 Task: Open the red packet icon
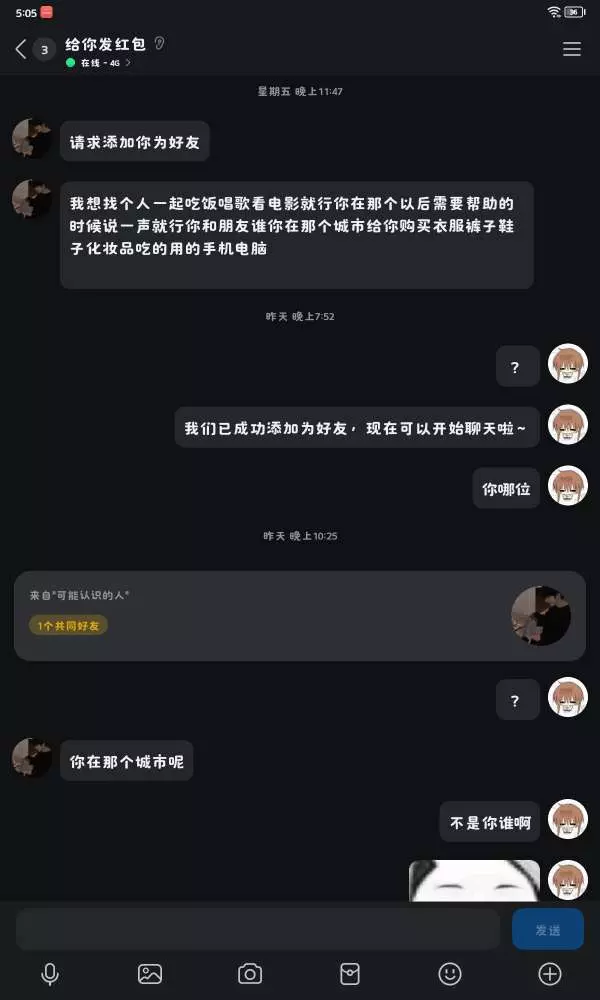point(349,974)
